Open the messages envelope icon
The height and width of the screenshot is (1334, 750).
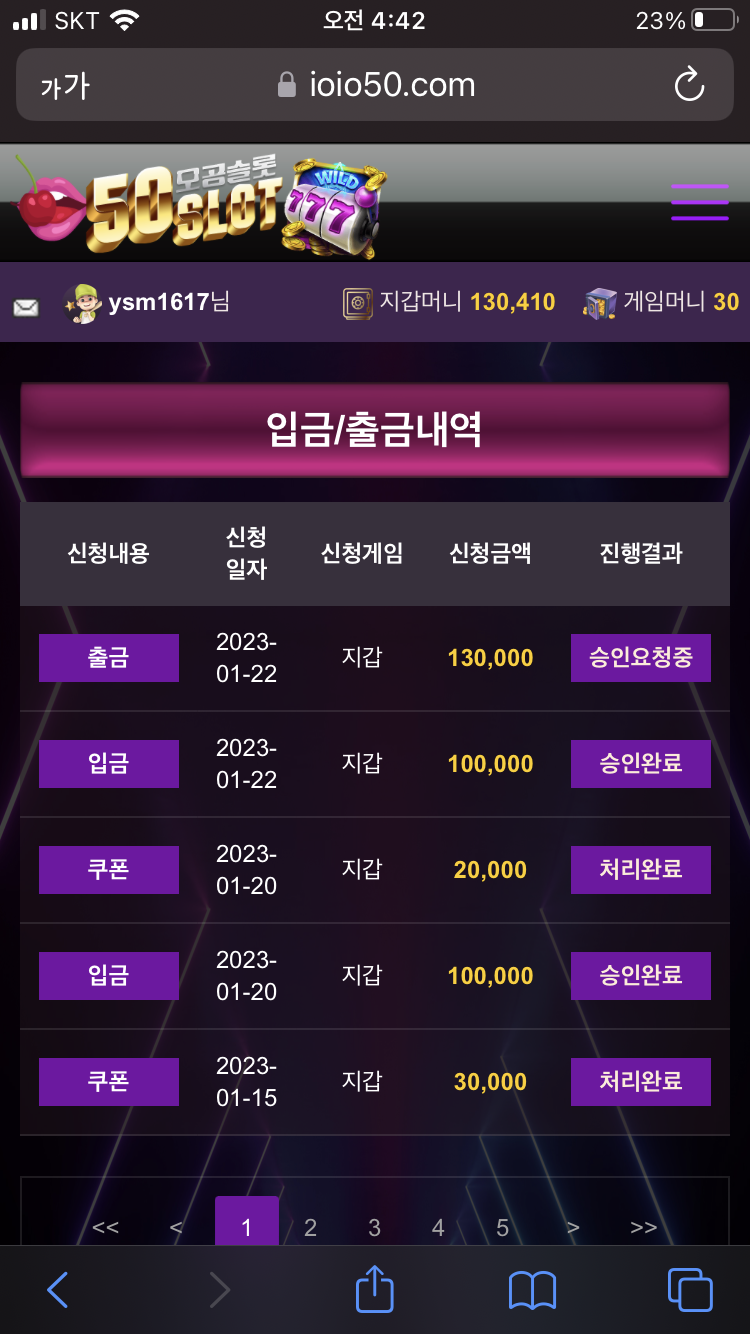point(26,307)
